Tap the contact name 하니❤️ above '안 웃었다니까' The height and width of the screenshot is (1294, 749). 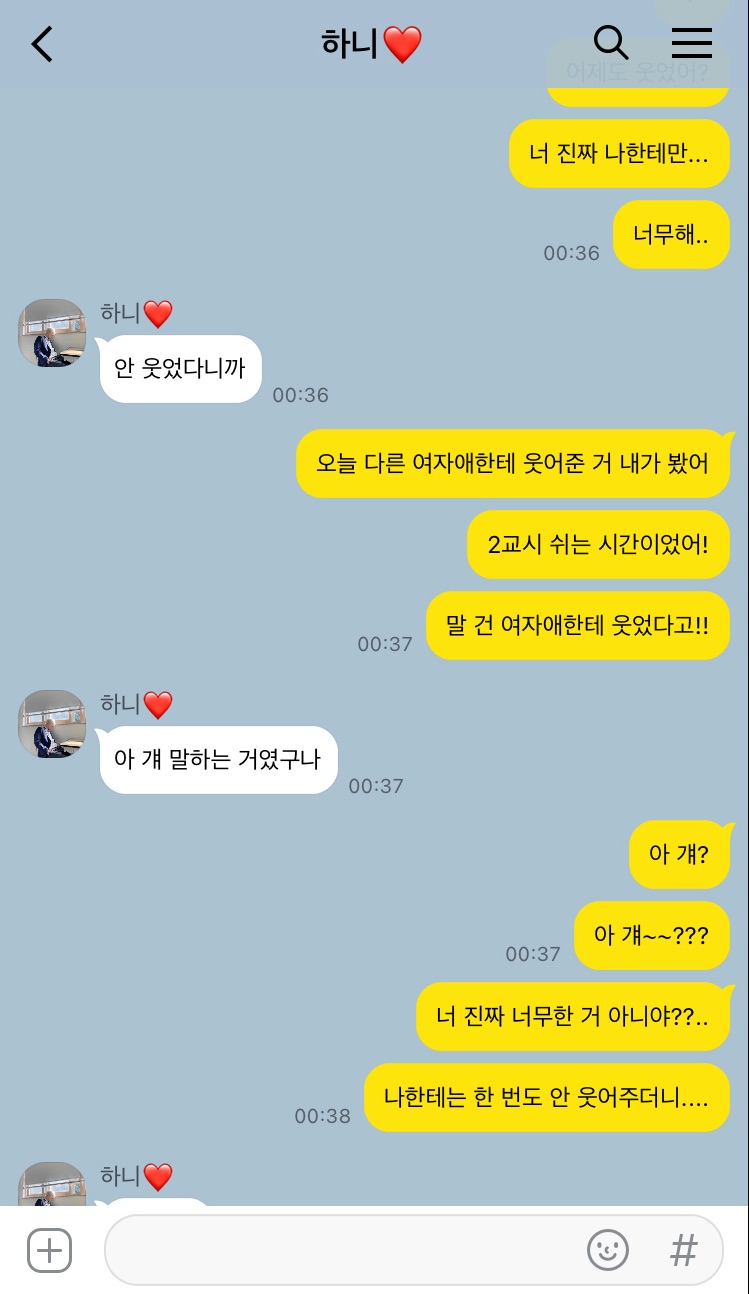tap(136, 313)
